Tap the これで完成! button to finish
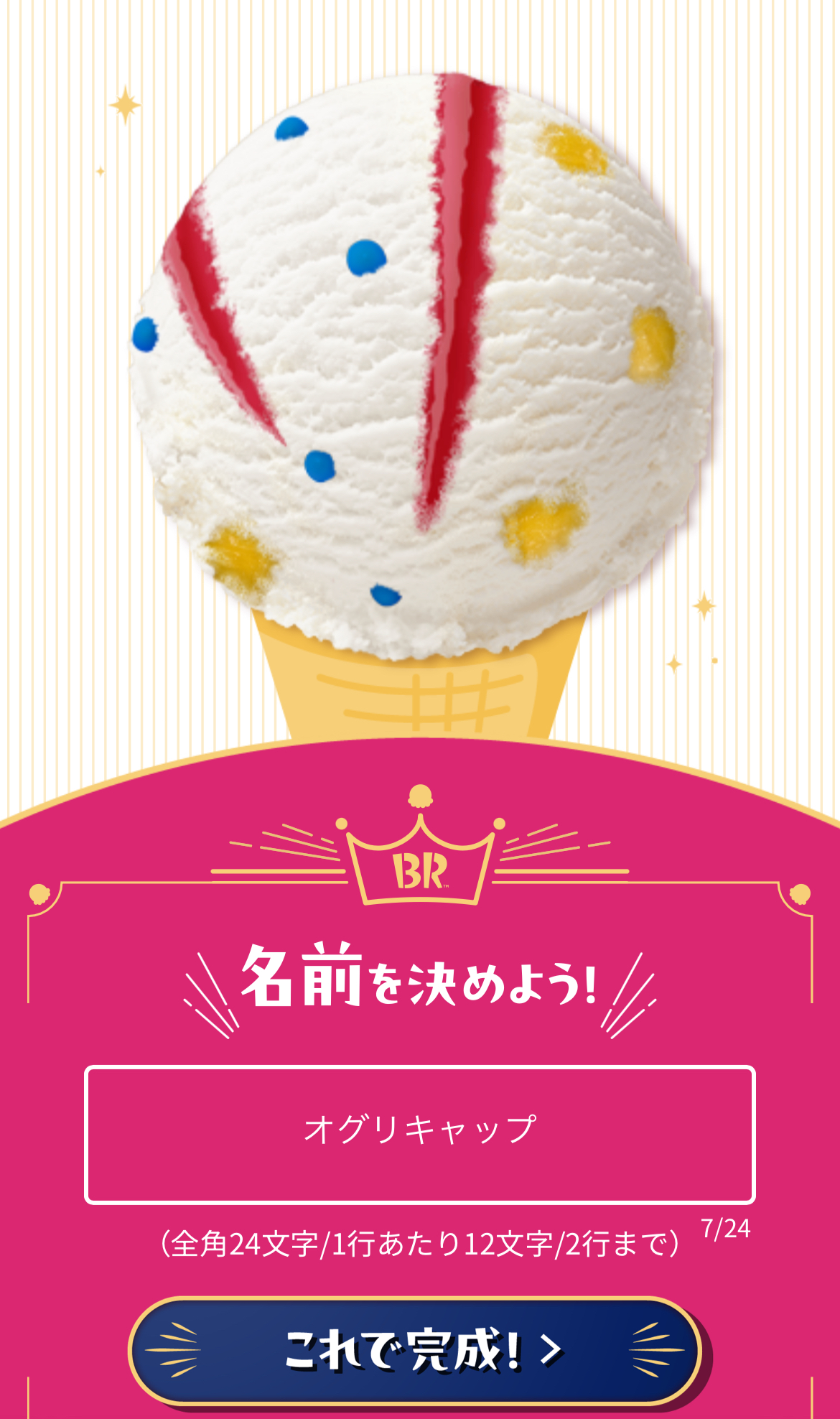Image resolution: width=840 pixels, height=1419 pixels. click(414, 1351)
